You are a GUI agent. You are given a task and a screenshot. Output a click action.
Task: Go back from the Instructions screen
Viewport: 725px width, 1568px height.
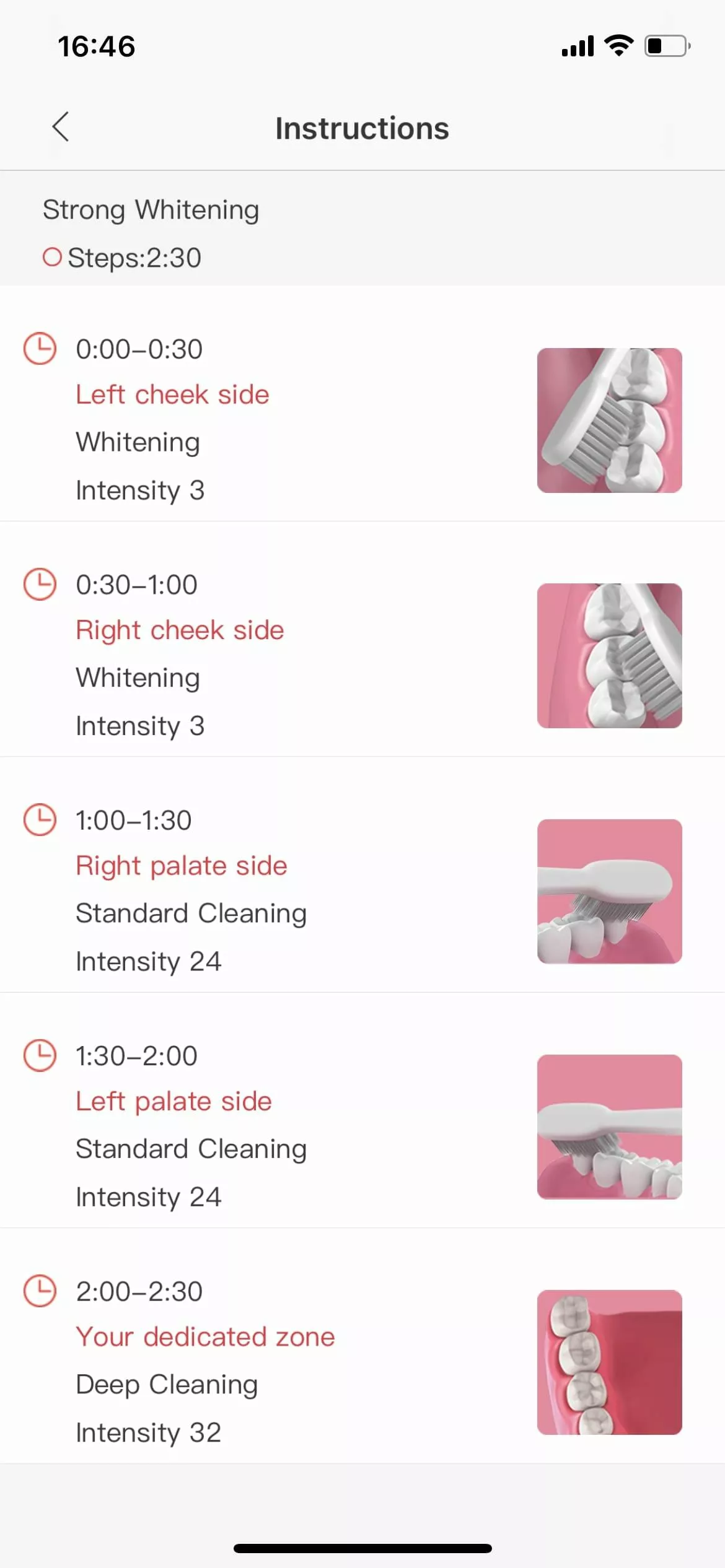[x=61, y=128]
